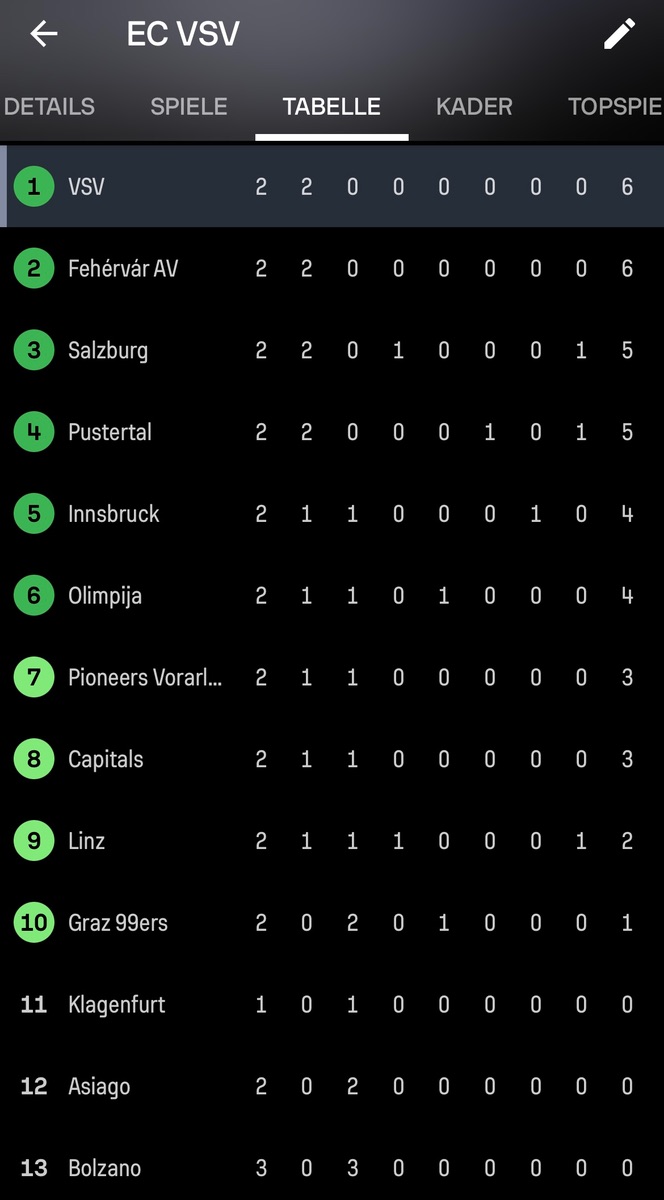The image size is (664, 1200).
Task: Open the Asiago team row
Action: [x=332, y=1086]
